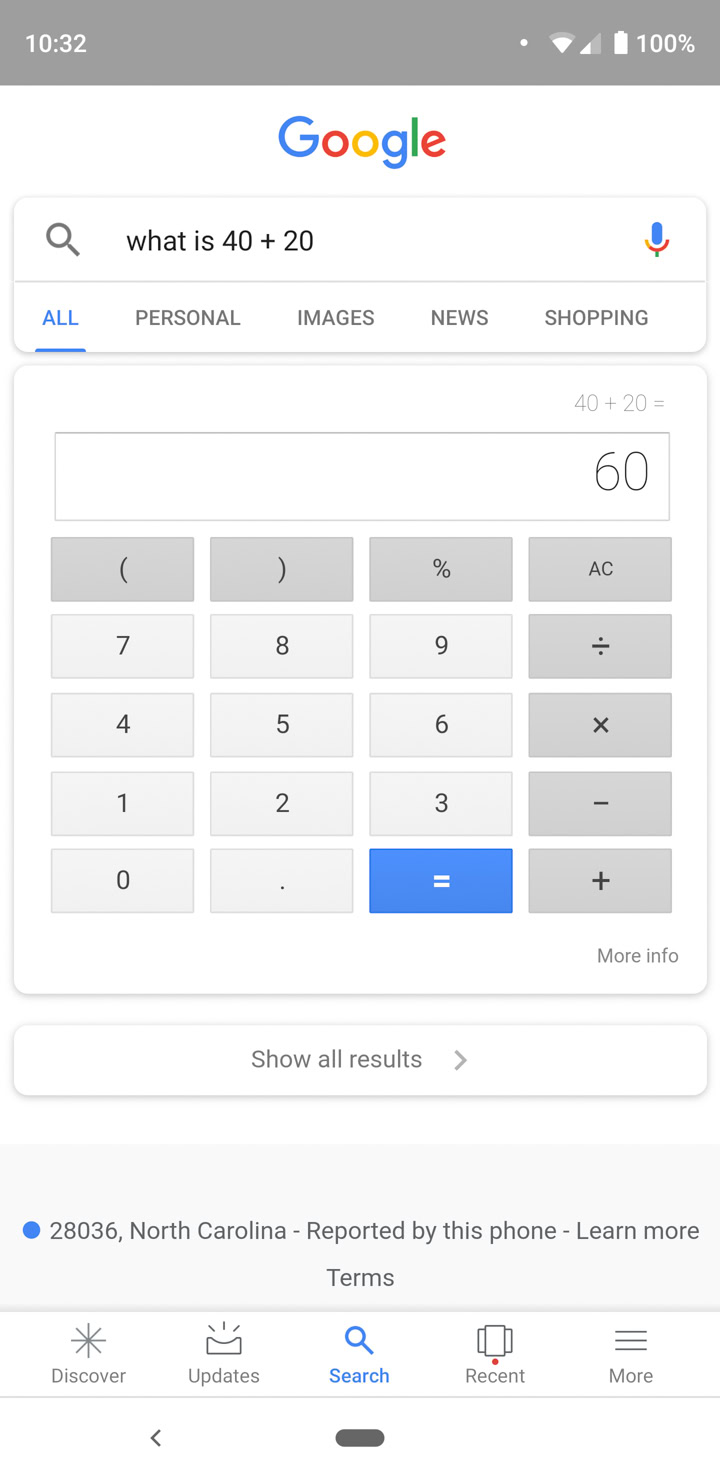
Task: Tap the blue equals button
Action: 441,881
